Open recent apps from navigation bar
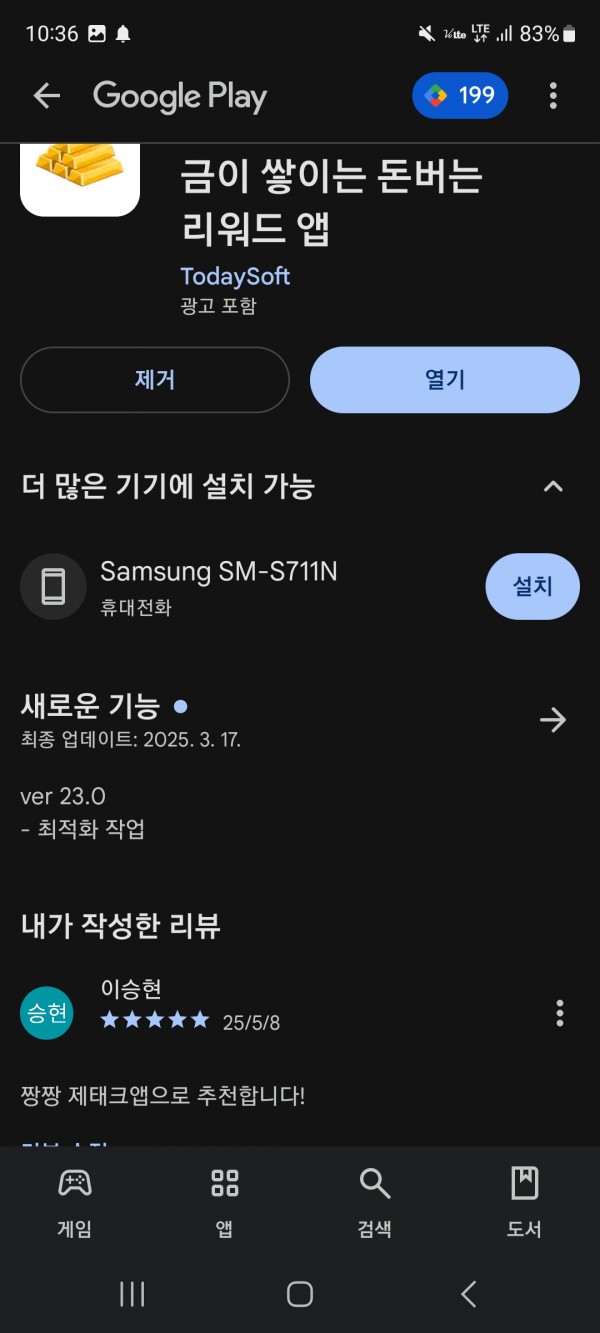 [132, 1294]
